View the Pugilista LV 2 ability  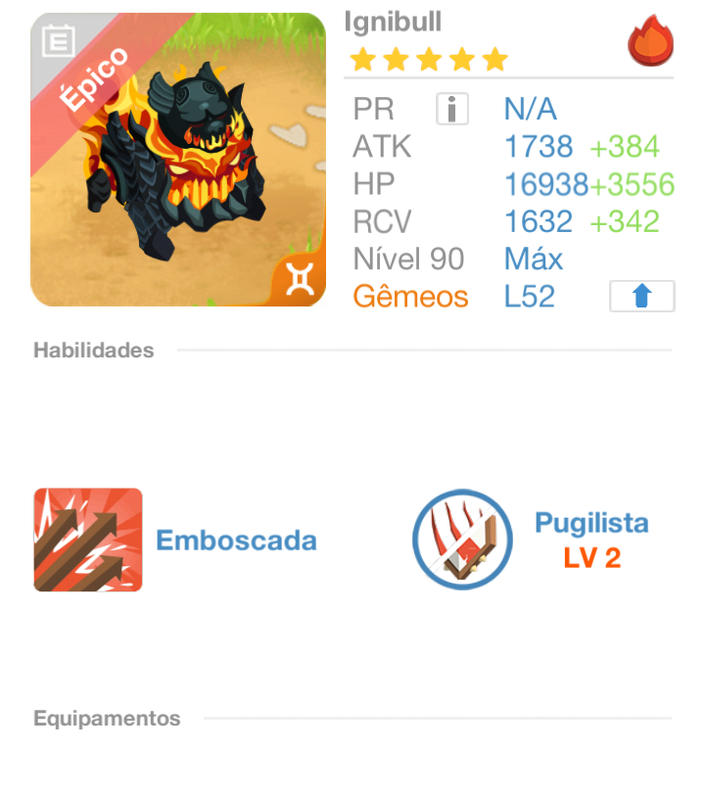pyautogui.click(x=463, y=540)
